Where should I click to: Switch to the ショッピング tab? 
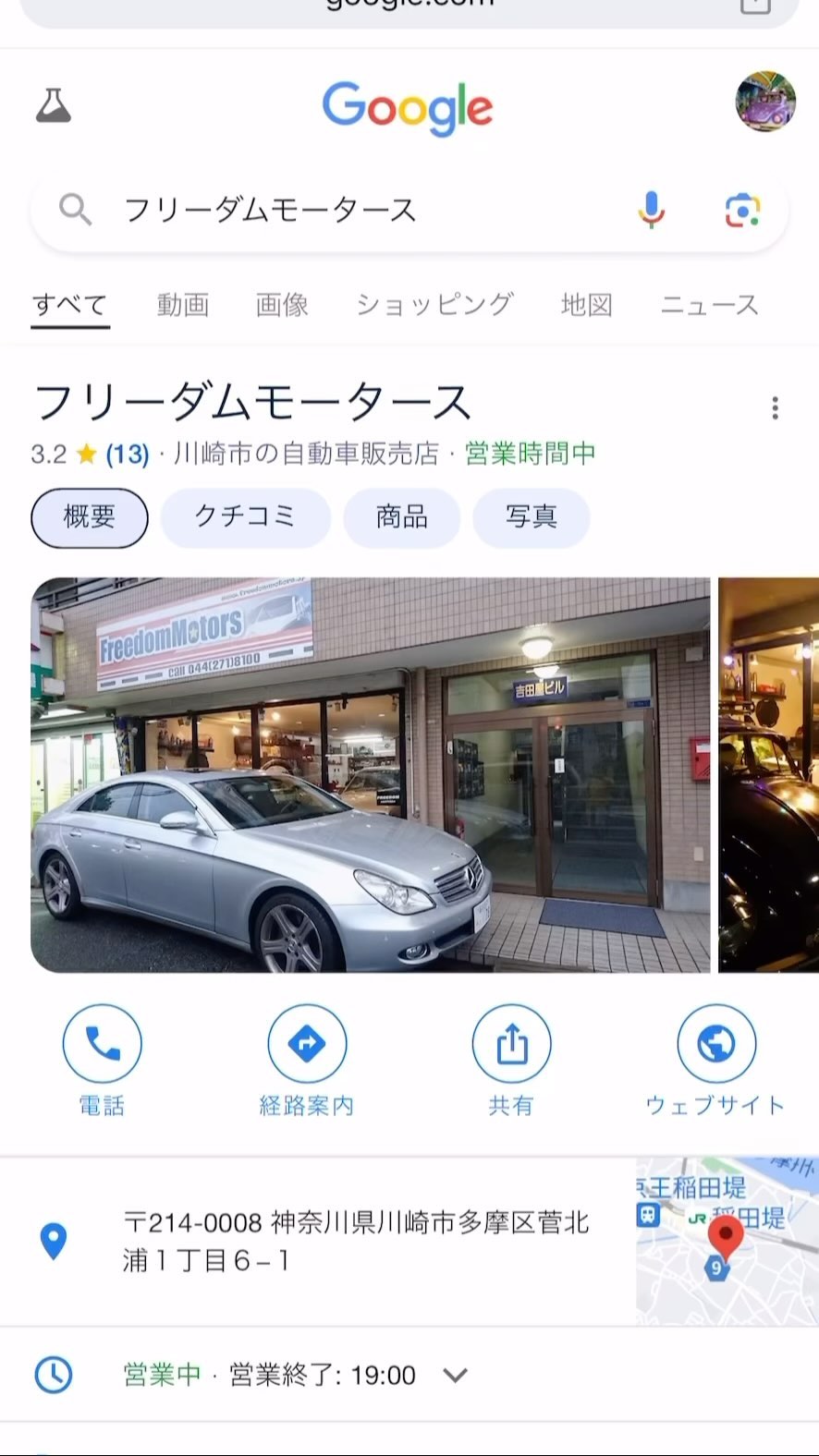point(434,305)
